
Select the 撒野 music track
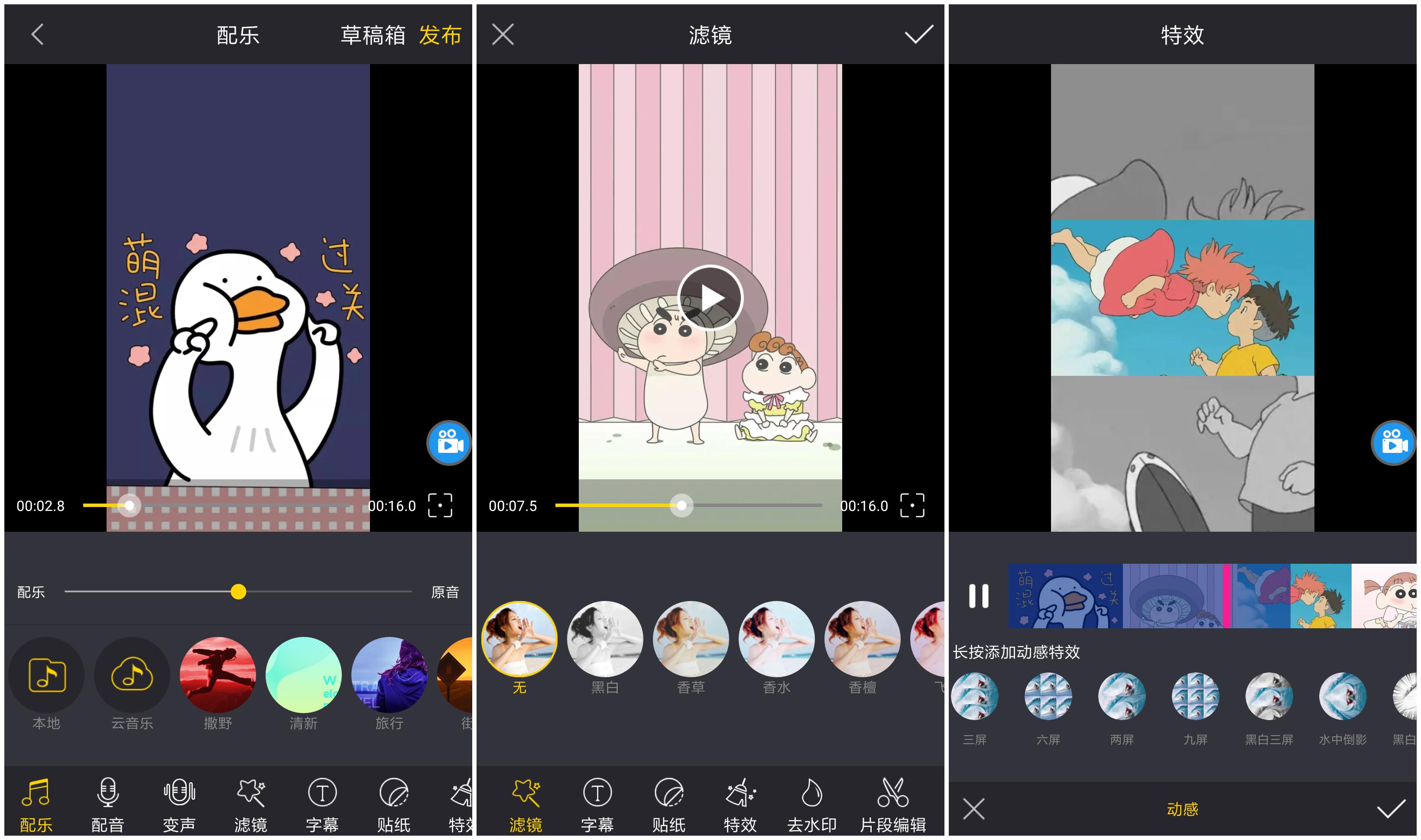pyautogui.click(x=217, y=675)
